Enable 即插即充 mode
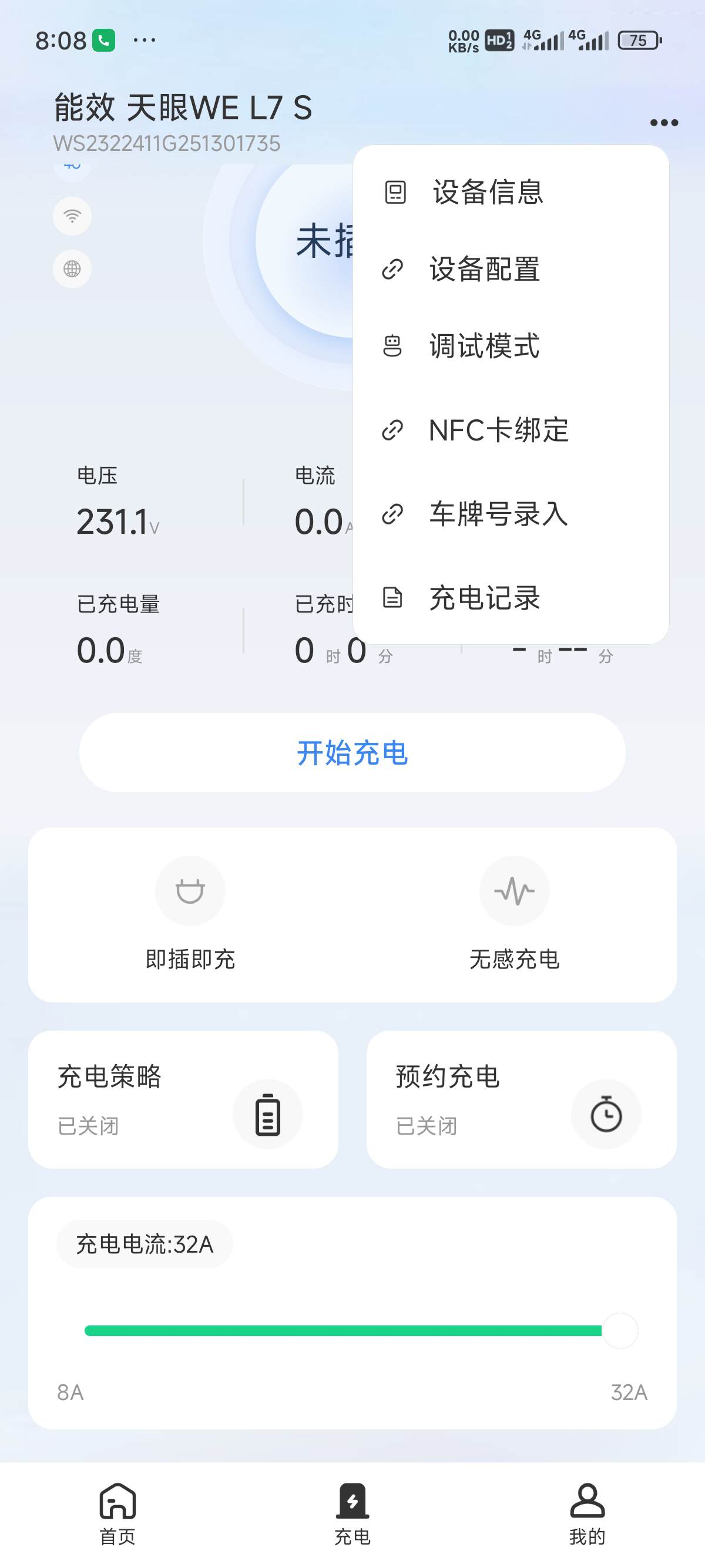This screenshot has height=1568, width=705. (190, 914)
